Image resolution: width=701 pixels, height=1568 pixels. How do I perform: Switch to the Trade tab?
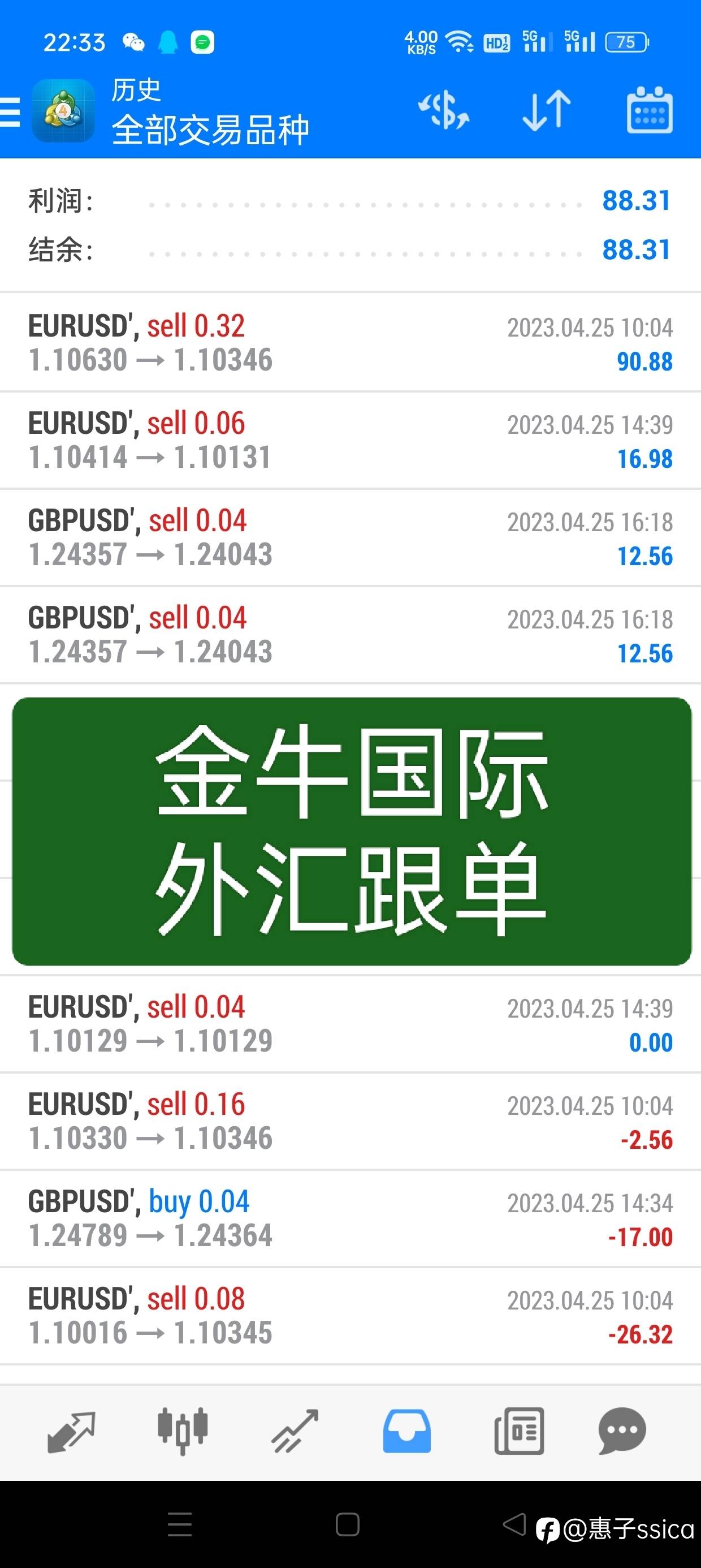(295, 1432)
